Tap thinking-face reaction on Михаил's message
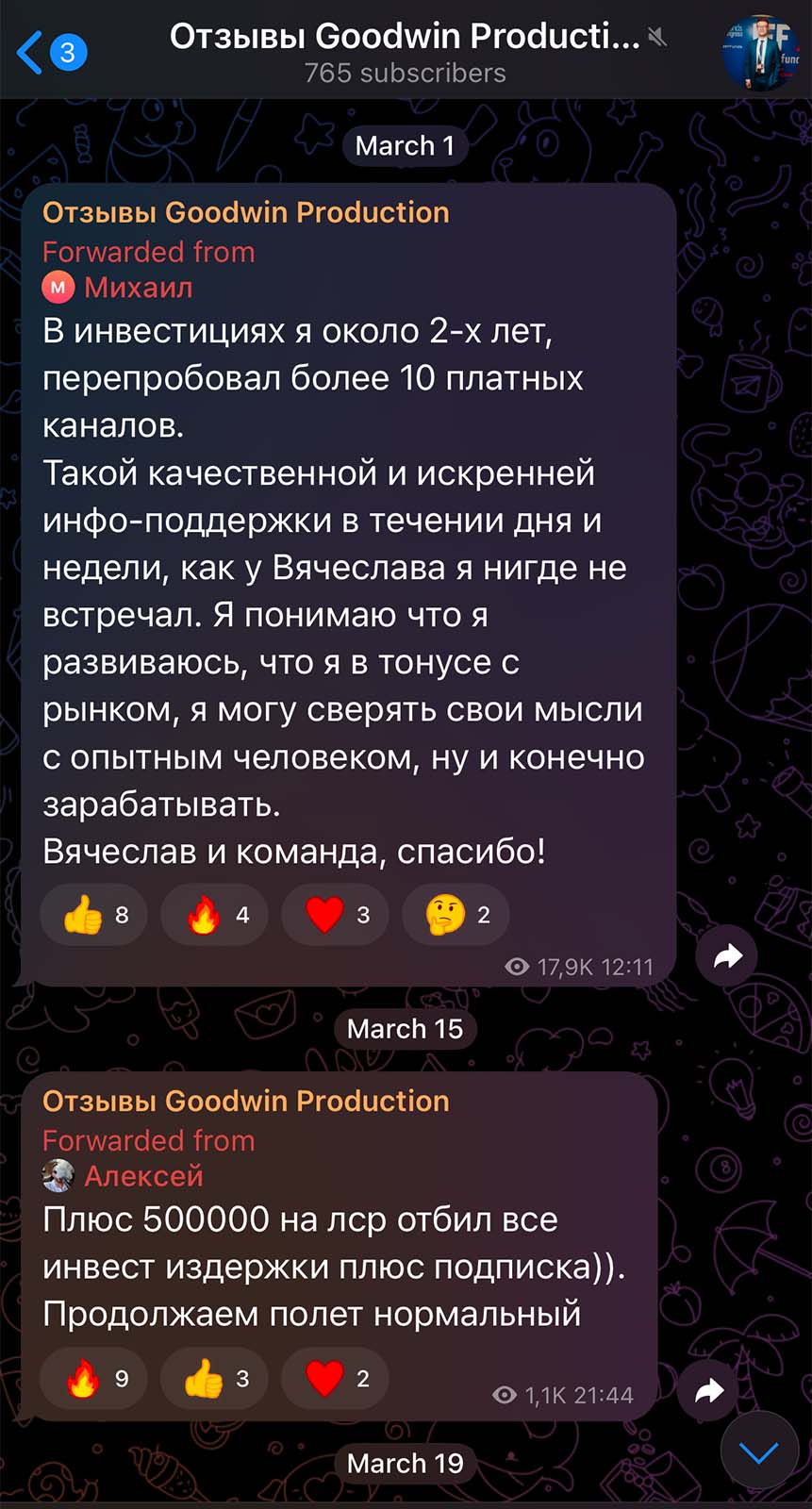Screen dimensions: 812x1509 click(456, 915)
